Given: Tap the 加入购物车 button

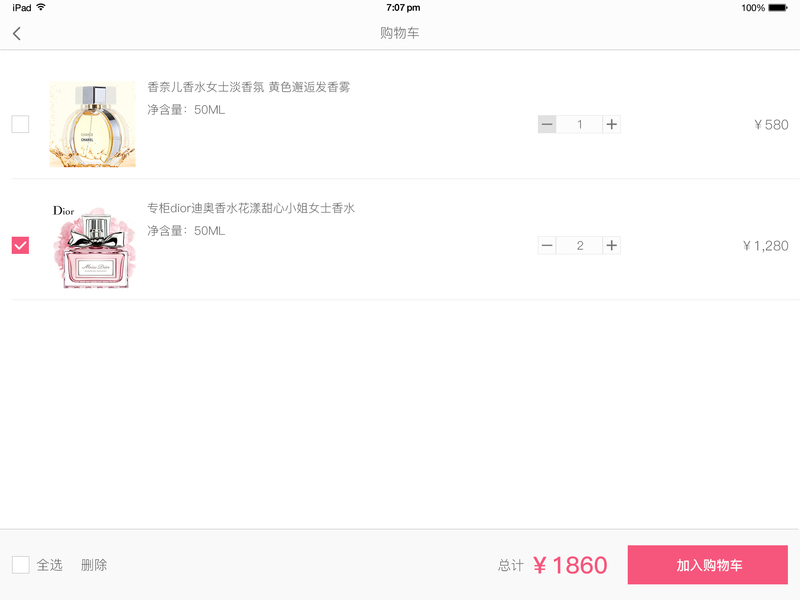Looking at the screenshot, I should click(x=708, y=565).
